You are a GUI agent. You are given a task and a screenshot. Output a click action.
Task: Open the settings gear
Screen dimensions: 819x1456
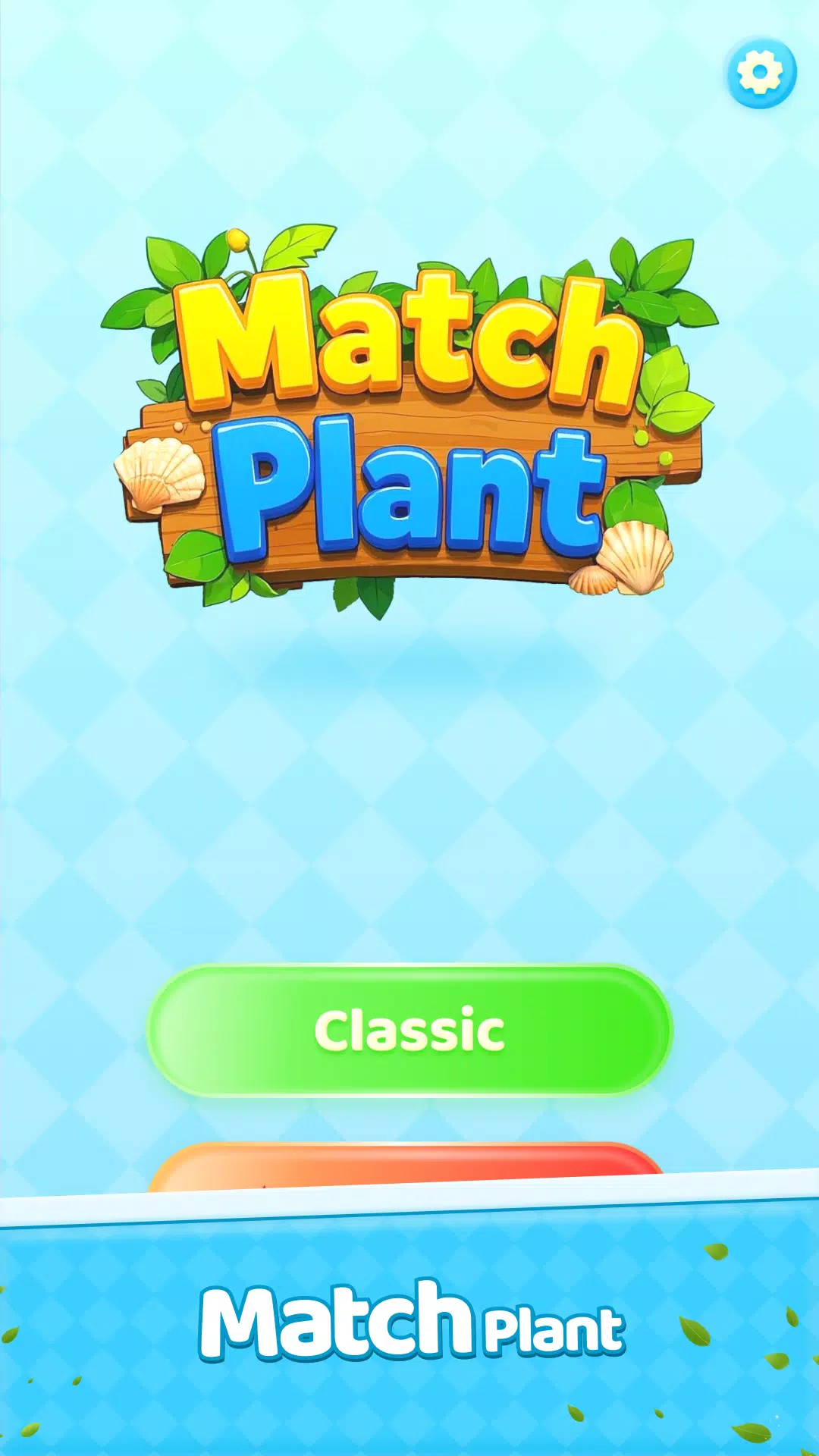click(761, 73)
